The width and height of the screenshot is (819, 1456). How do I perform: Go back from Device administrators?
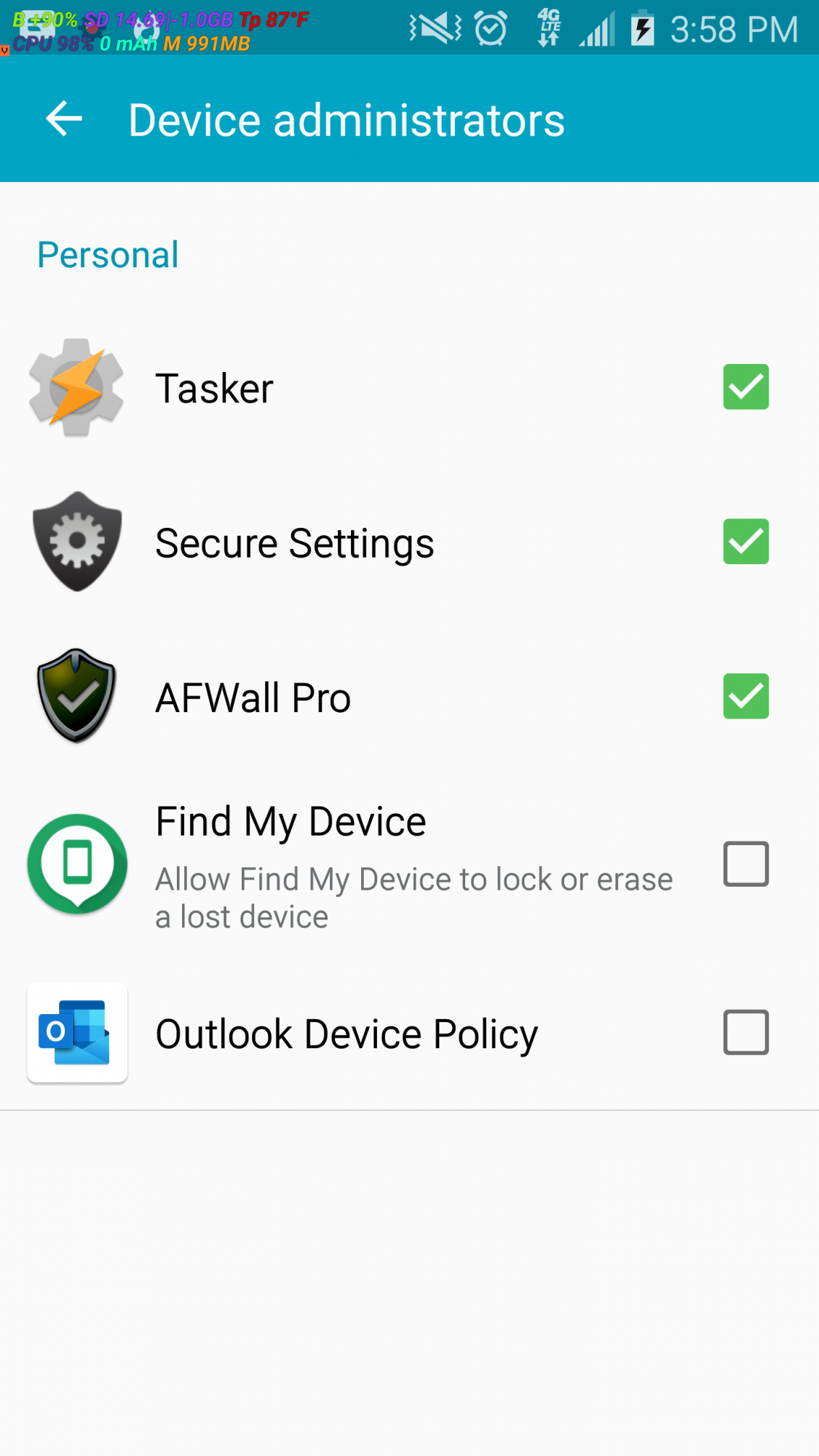(64, 119)
